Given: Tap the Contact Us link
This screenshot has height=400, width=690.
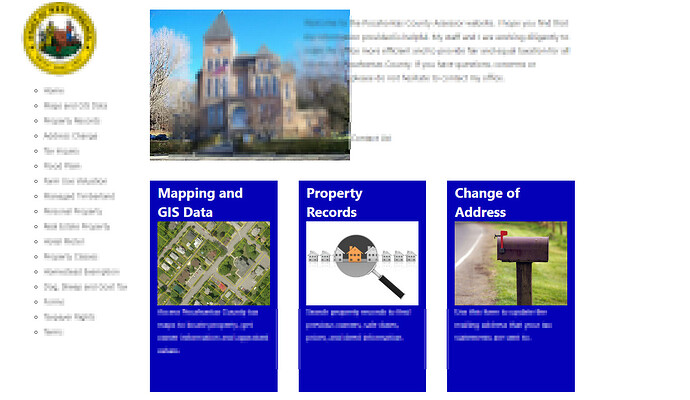Looking at the screenshot, I should click(371, 138).
